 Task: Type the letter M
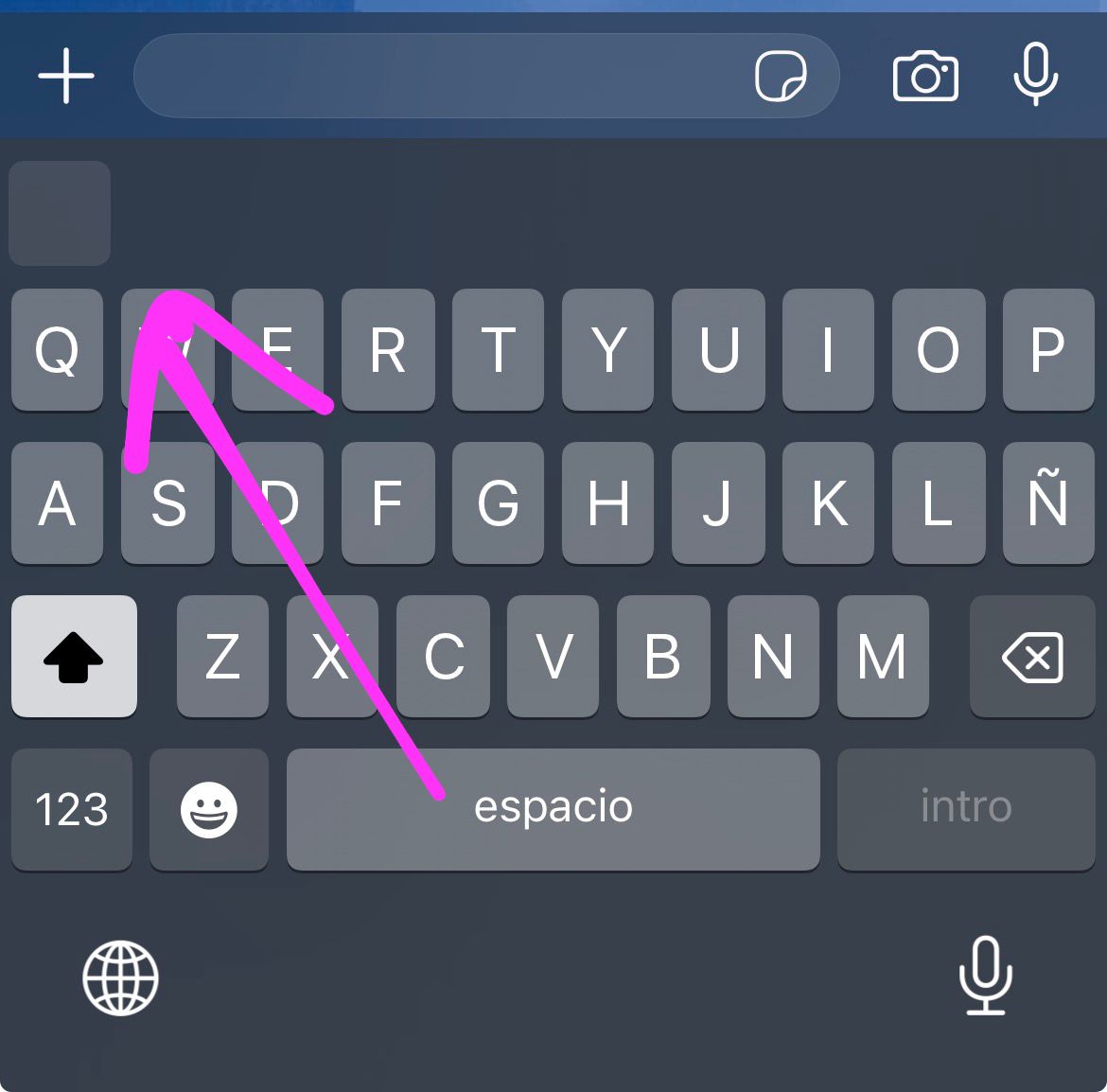coord(883,656)
